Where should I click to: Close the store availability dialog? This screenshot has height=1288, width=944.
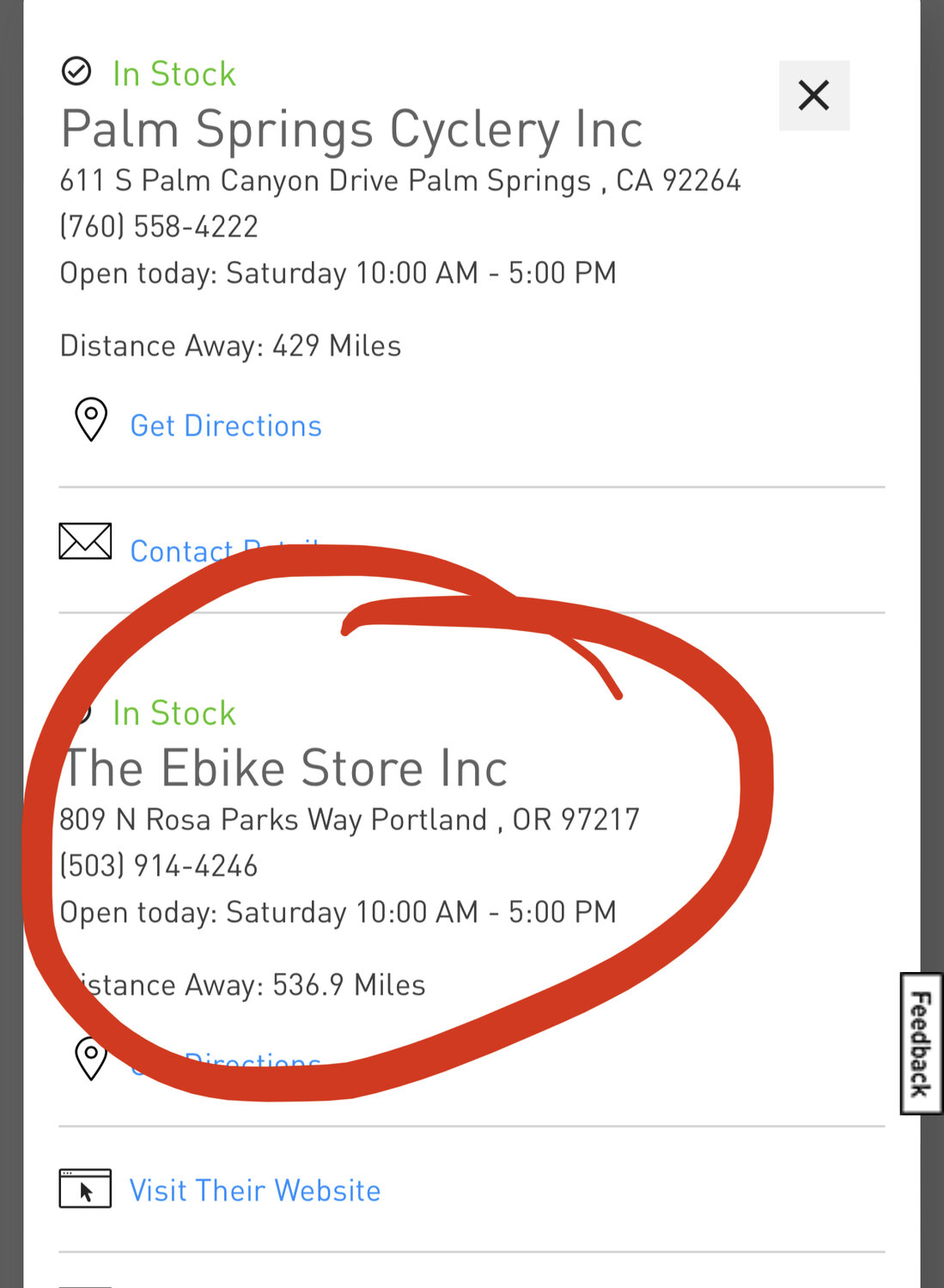point(813,95)
